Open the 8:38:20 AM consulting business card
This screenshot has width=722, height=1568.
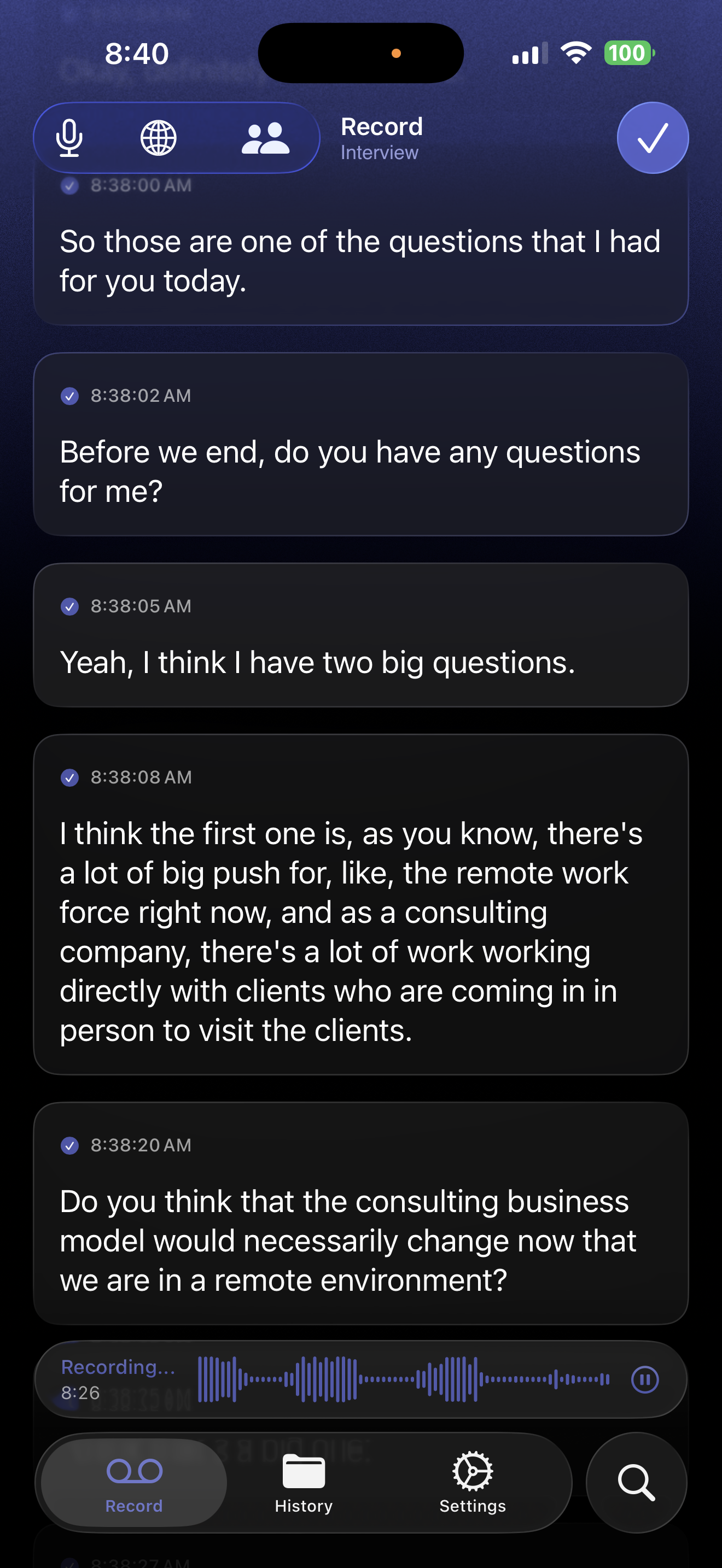point(360,1214)
